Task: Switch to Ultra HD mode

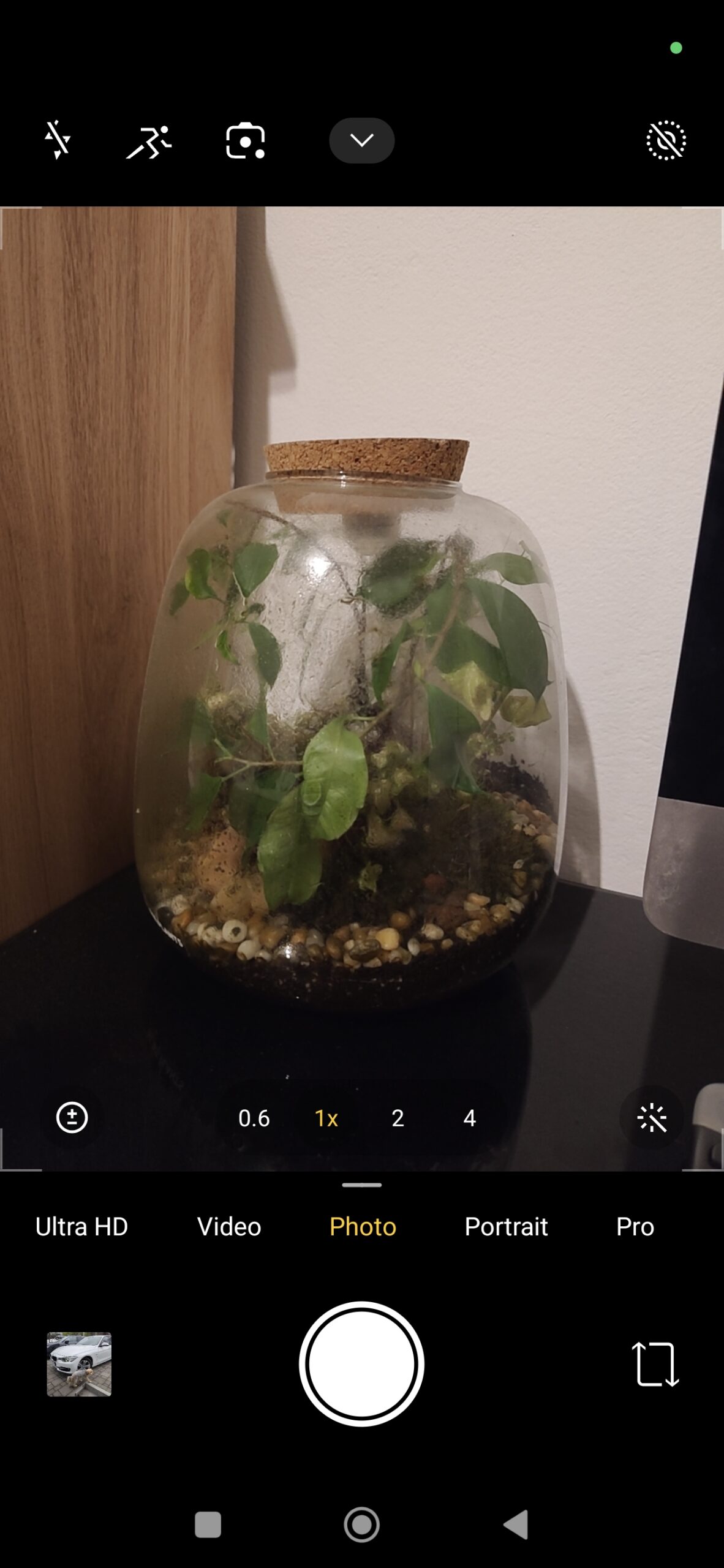Action: pyautogui.click(x=81, y=1227)
